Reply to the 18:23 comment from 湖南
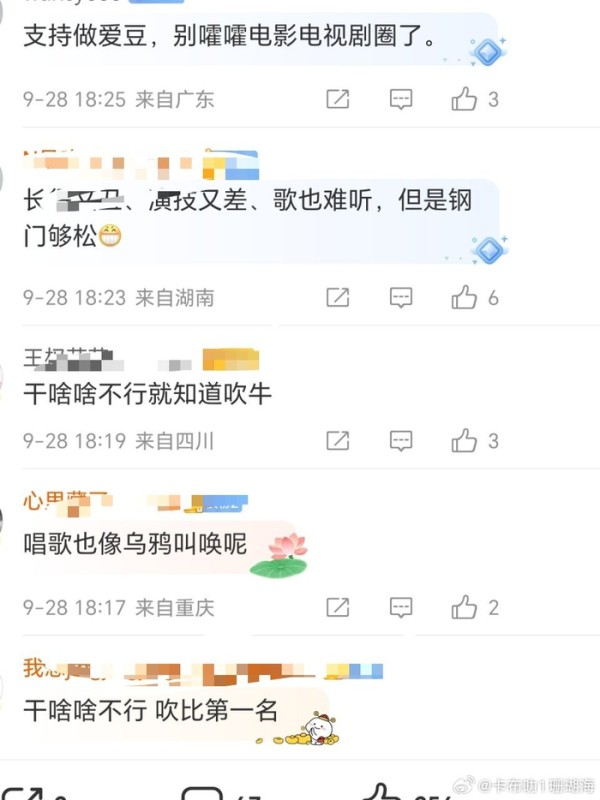The width and height of the screenshot is (600, 800). click(x=401, y=297)
